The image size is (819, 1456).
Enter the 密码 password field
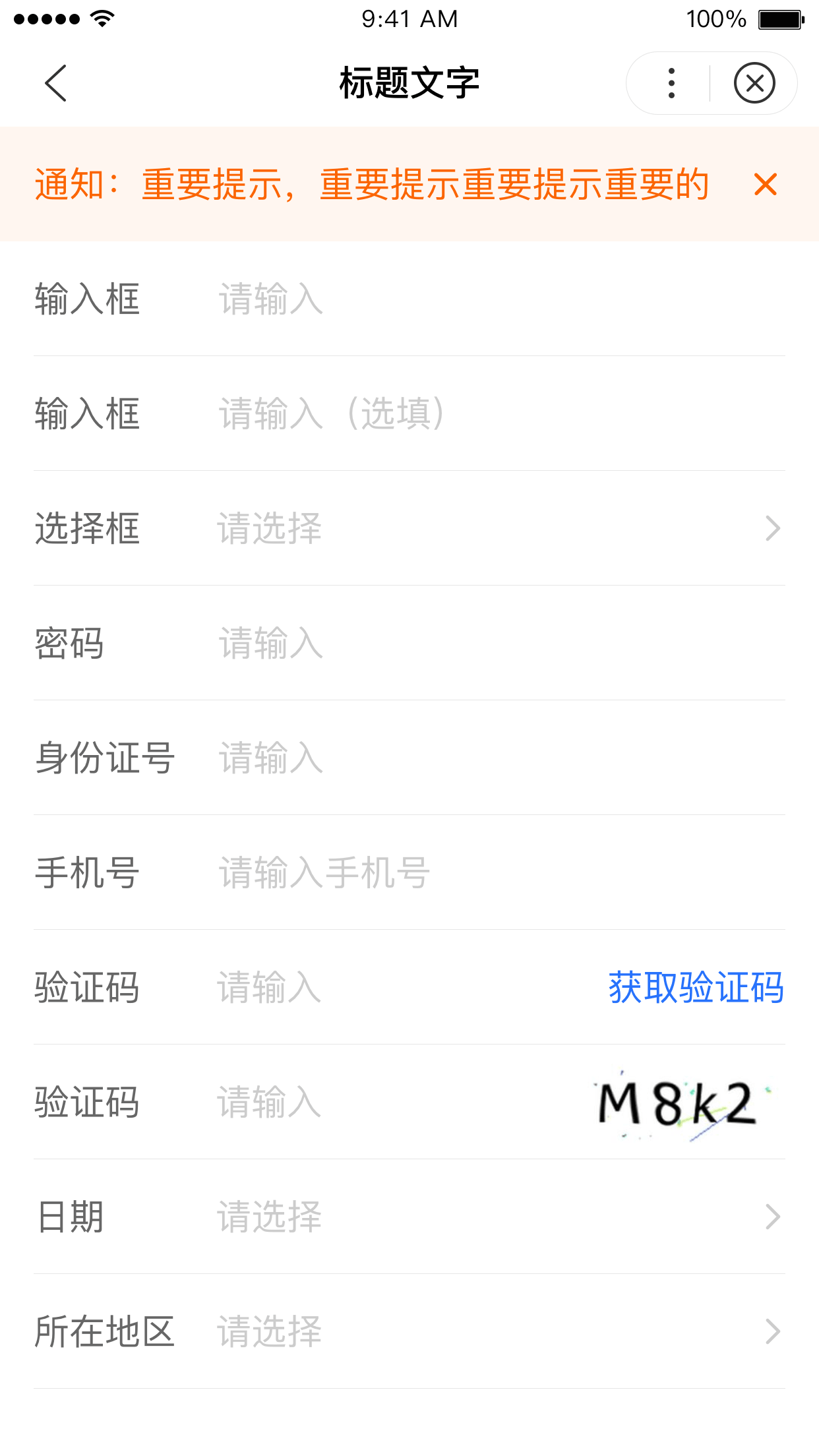(x=462, y=644)
